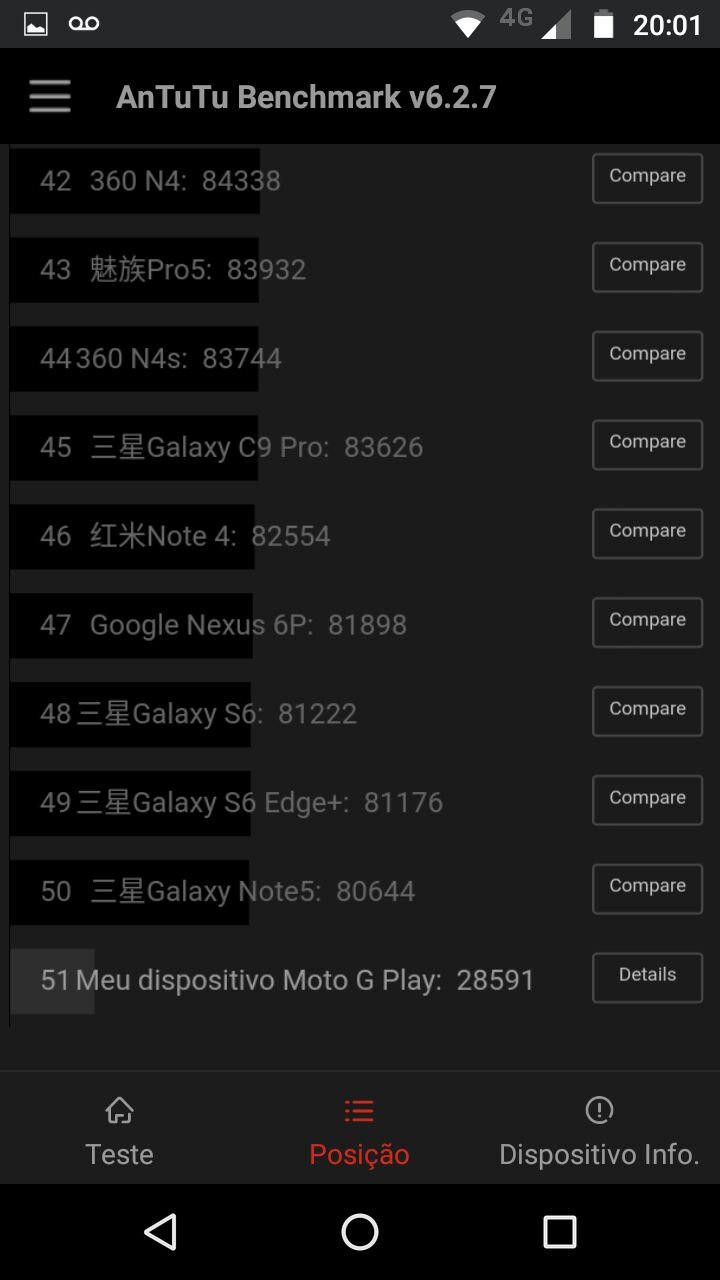Compare with 360 N4s
720x1280 pixels.
[x=647, y=356]
